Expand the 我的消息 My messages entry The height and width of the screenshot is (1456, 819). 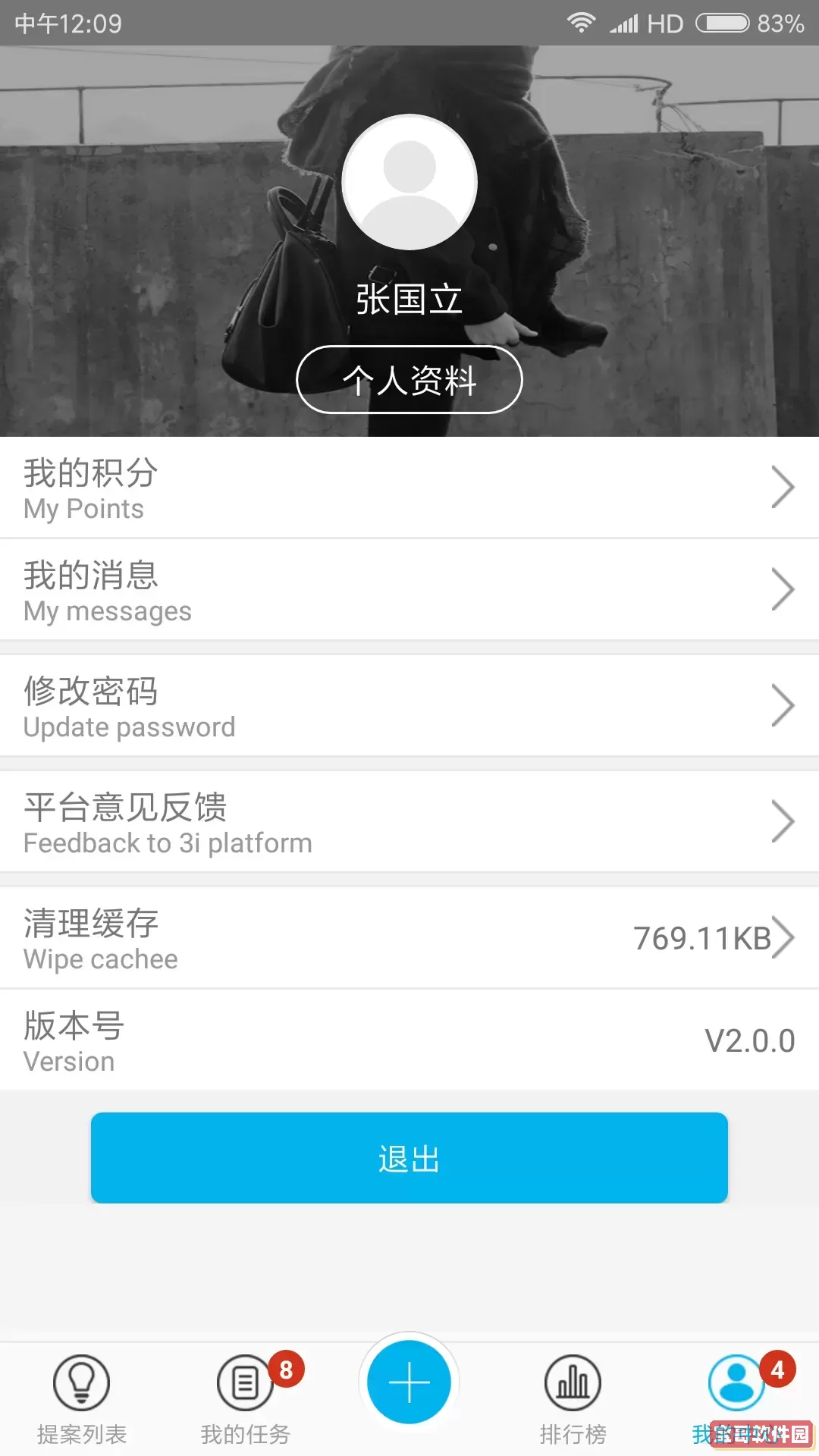point(409,590)
